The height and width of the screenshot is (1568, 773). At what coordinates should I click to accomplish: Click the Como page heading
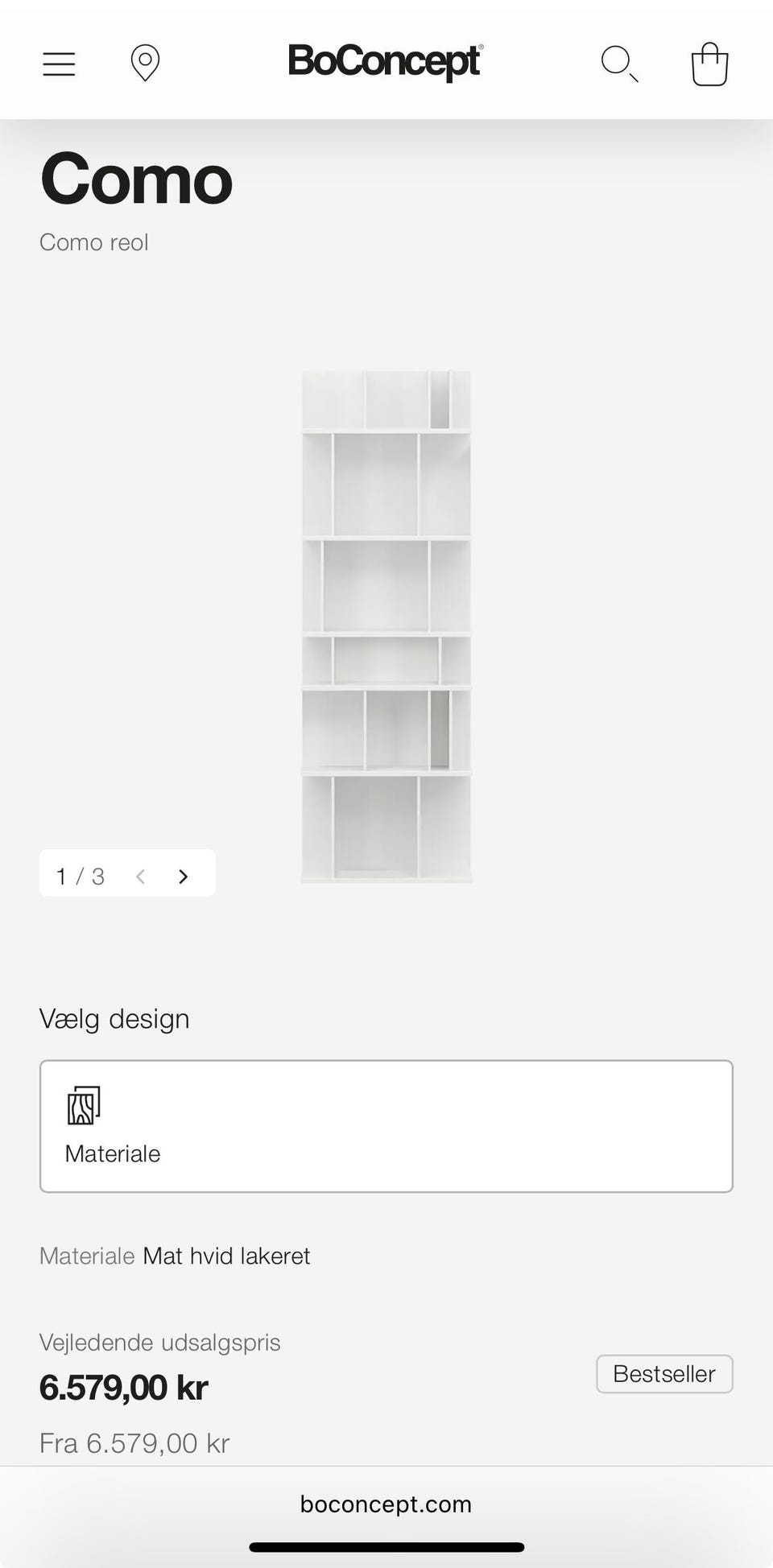136,180
